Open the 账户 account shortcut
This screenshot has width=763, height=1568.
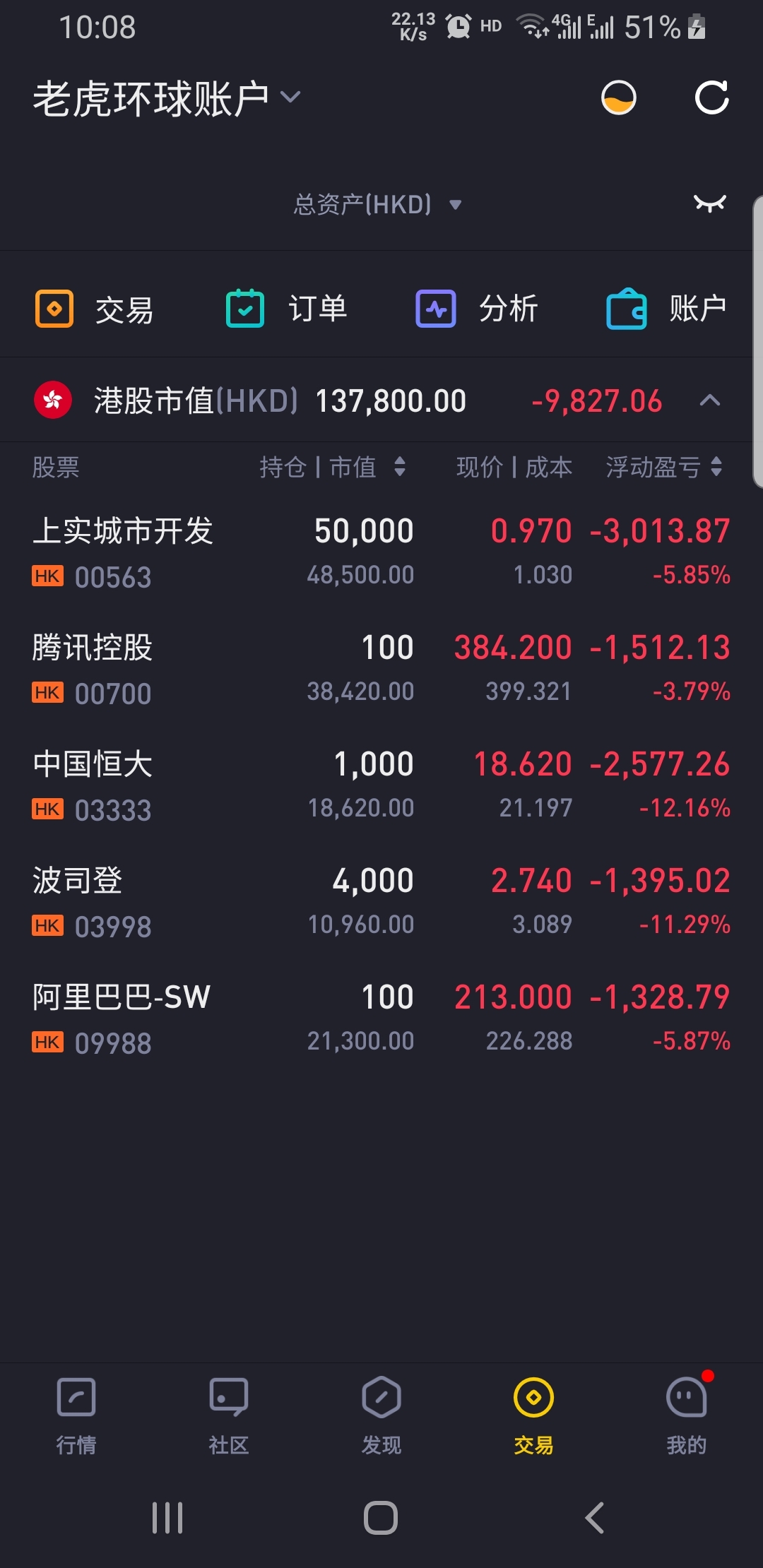click(x=666, y=309)
